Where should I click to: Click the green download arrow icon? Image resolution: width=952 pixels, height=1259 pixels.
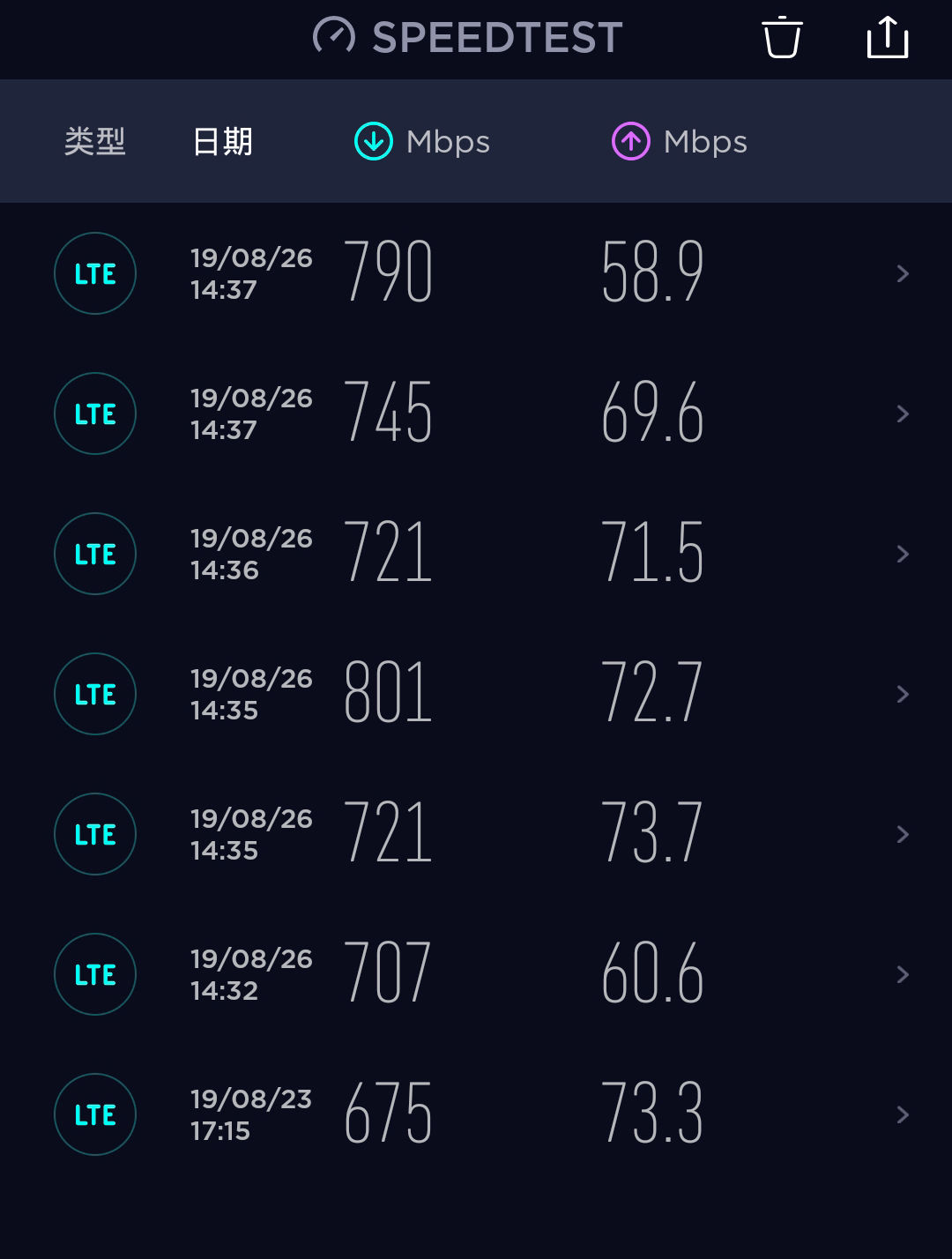(x=374, y=139)
